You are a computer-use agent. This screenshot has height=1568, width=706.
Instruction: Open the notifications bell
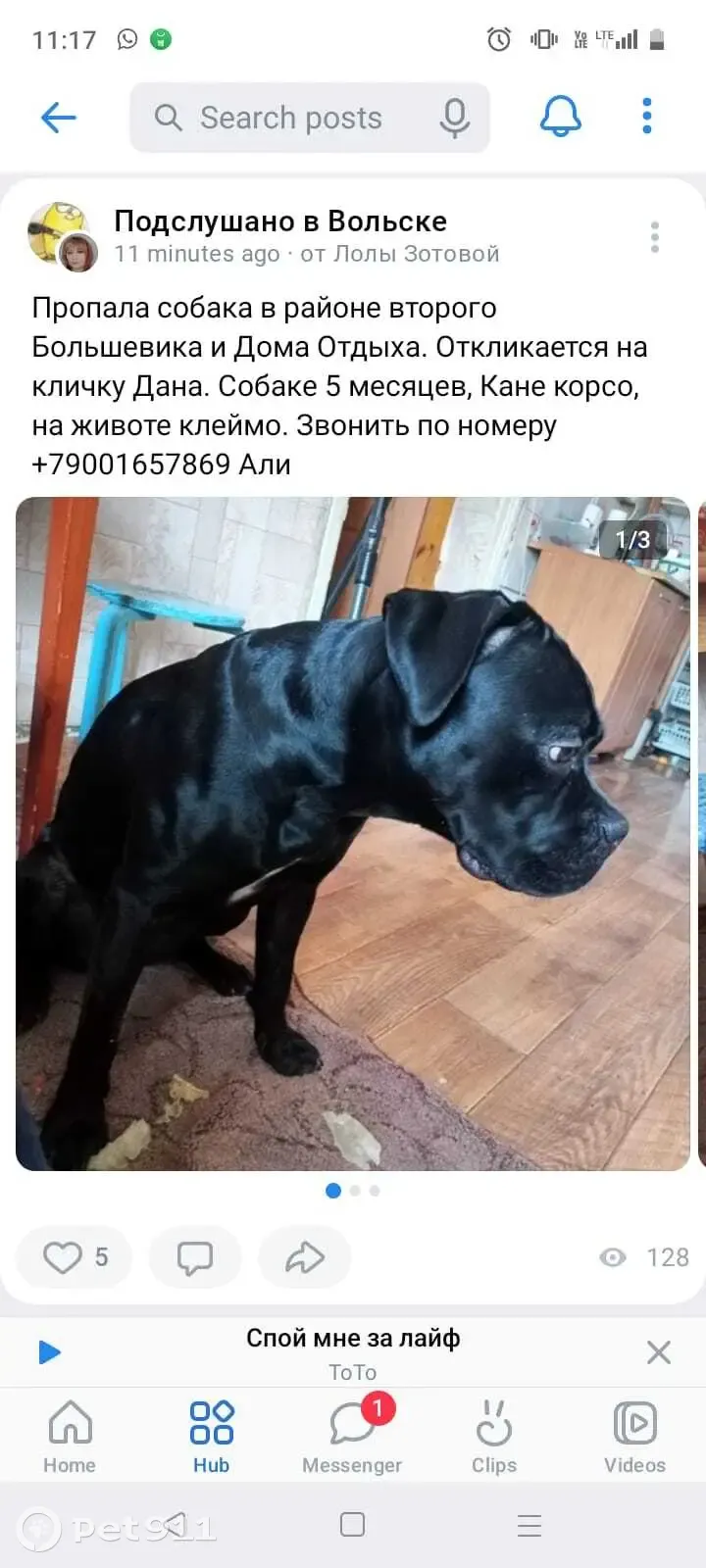561,118
